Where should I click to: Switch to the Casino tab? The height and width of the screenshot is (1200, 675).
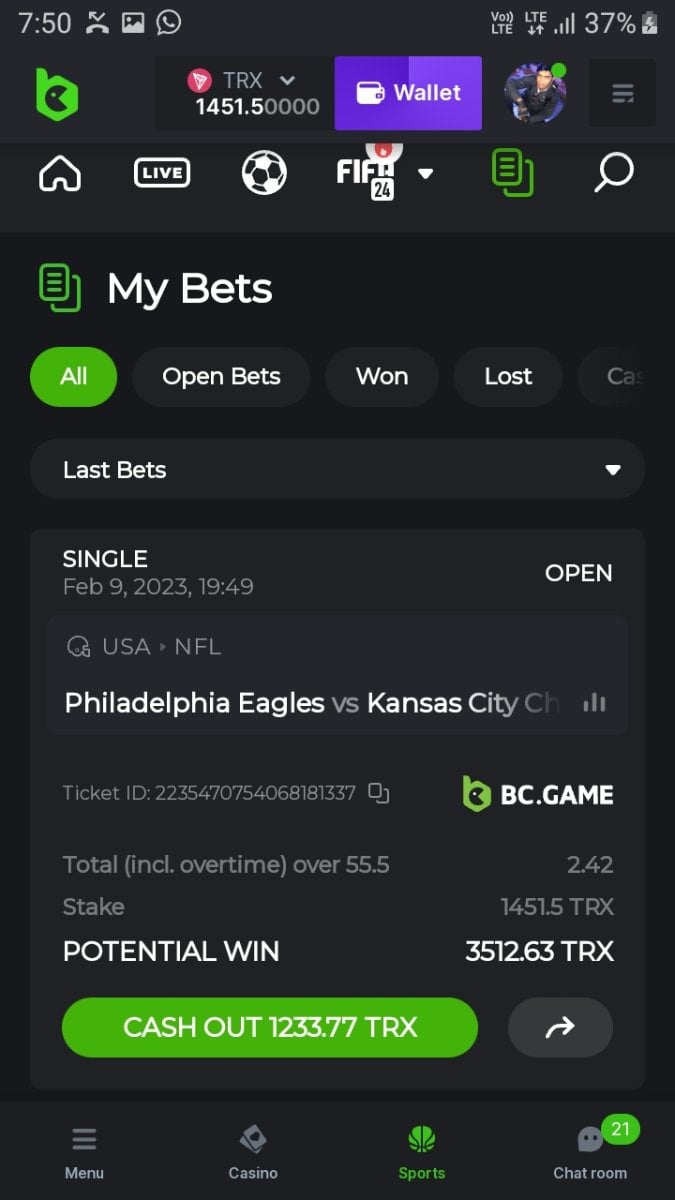click(x=253, y=1152)
